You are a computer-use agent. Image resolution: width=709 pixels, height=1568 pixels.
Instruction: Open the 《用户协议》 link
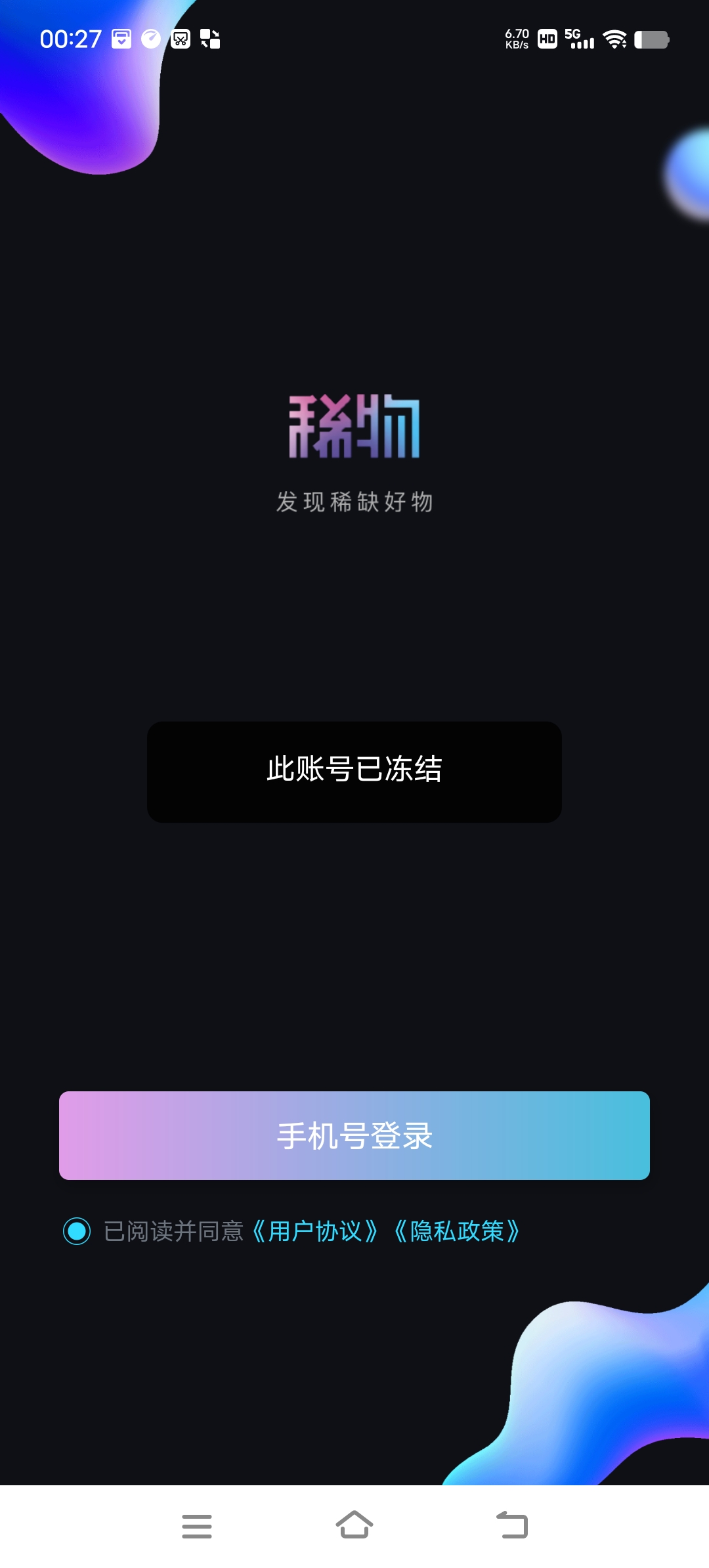[x=315, y=1231]
